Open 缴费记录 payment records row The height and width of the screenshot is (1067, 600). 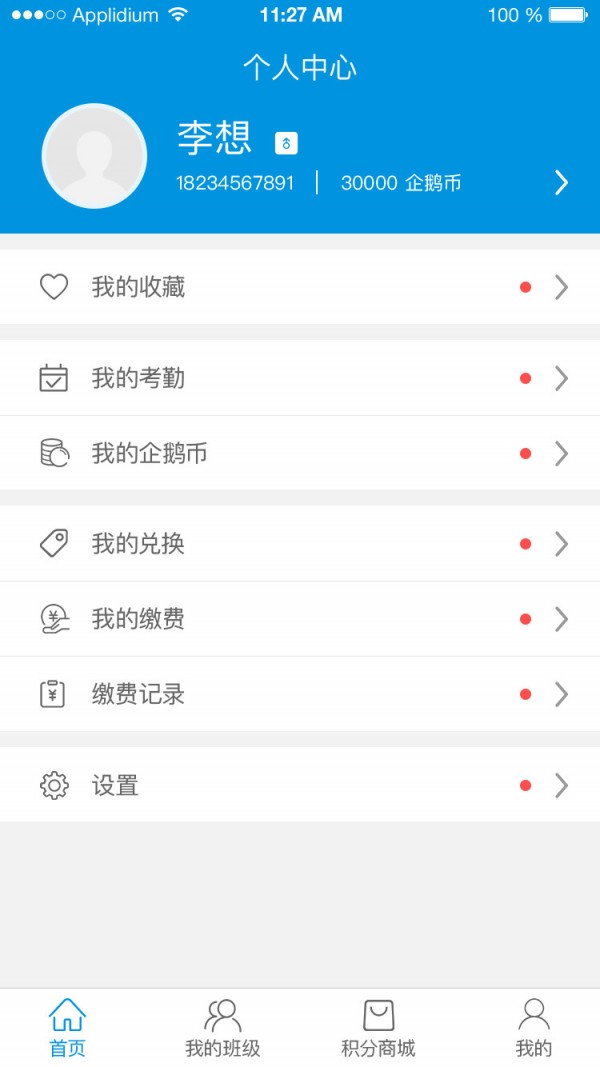[x=300, y=694]
